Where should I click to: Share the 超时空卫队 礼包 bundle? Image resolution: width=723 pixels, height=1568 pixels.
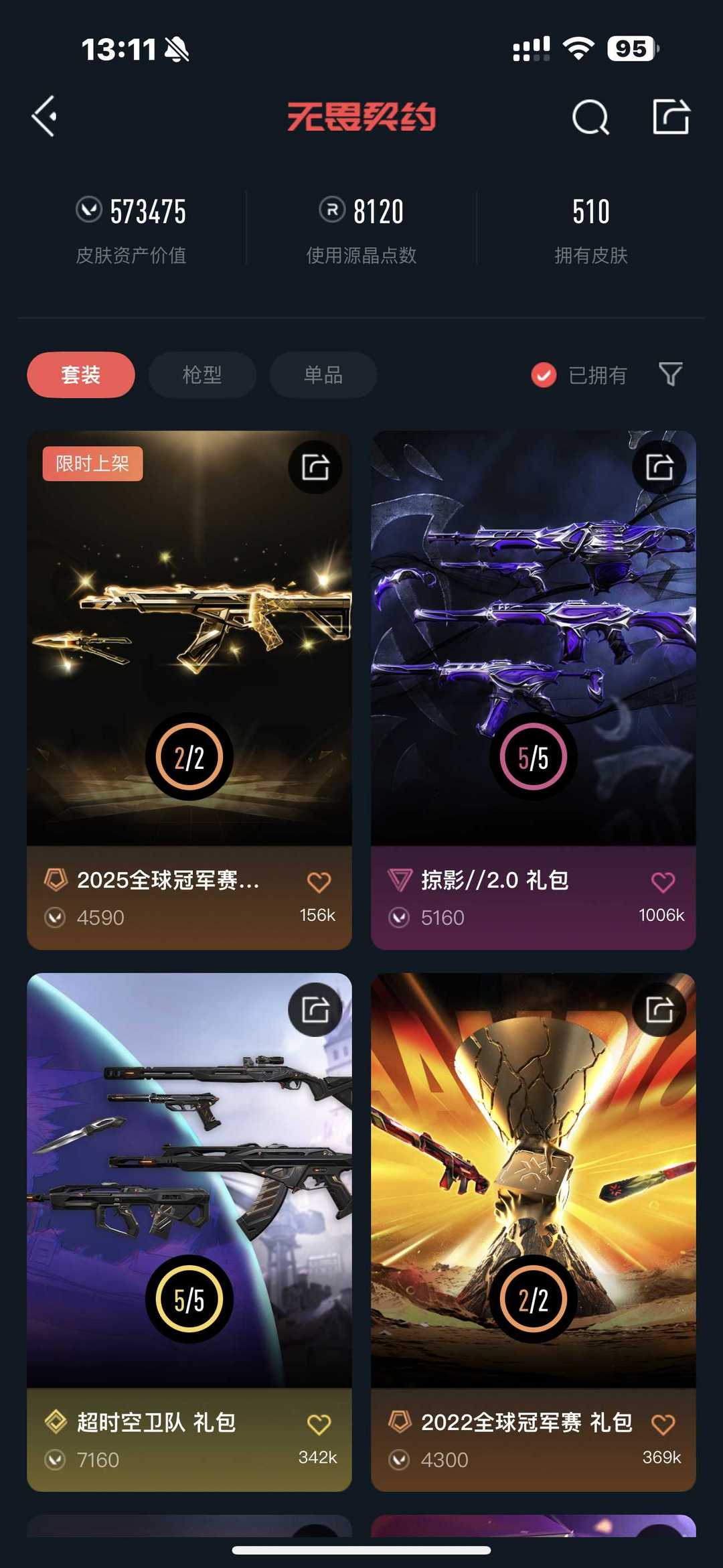pyautogui.click(x=315, y=1009)
